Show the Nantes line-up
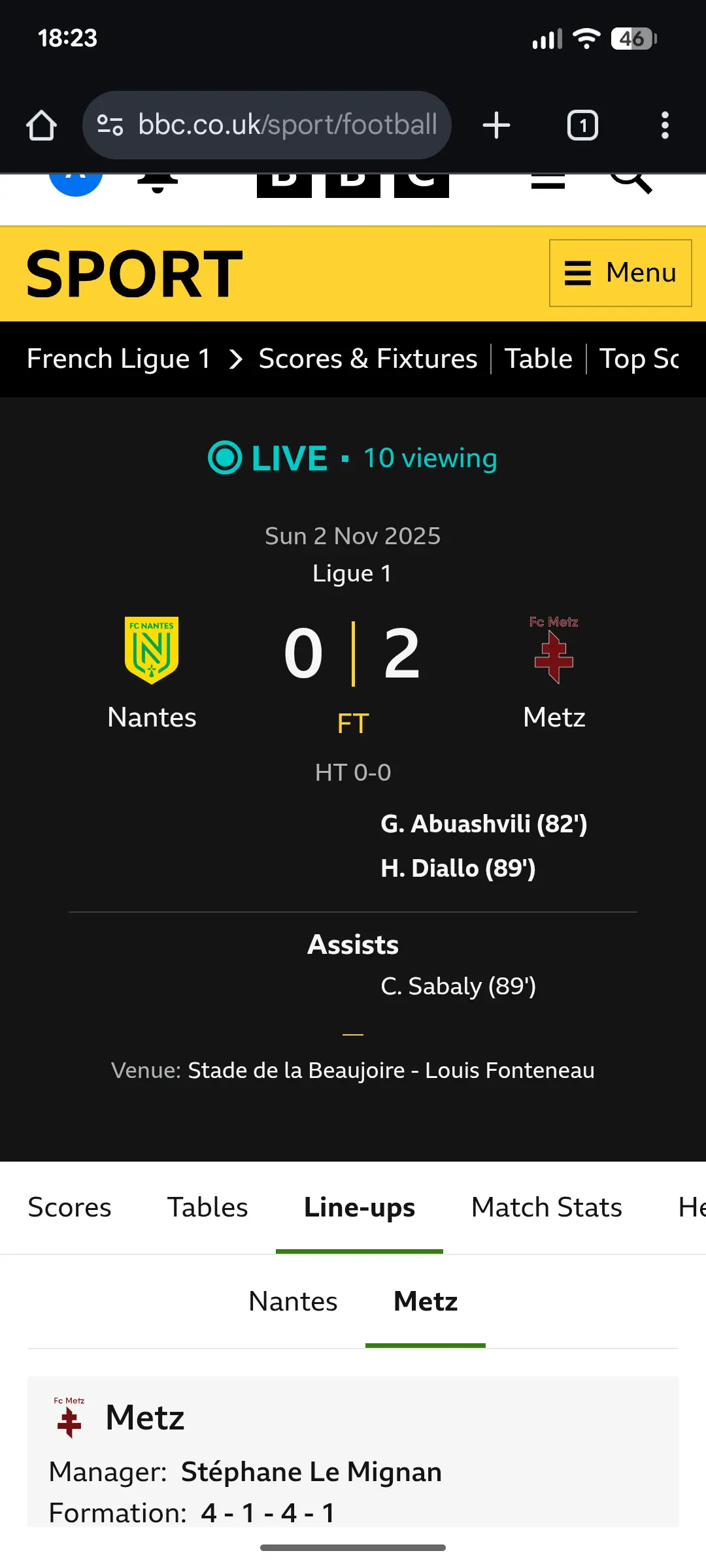This screenshot has width=706, height=1568. coord(293,1301)
